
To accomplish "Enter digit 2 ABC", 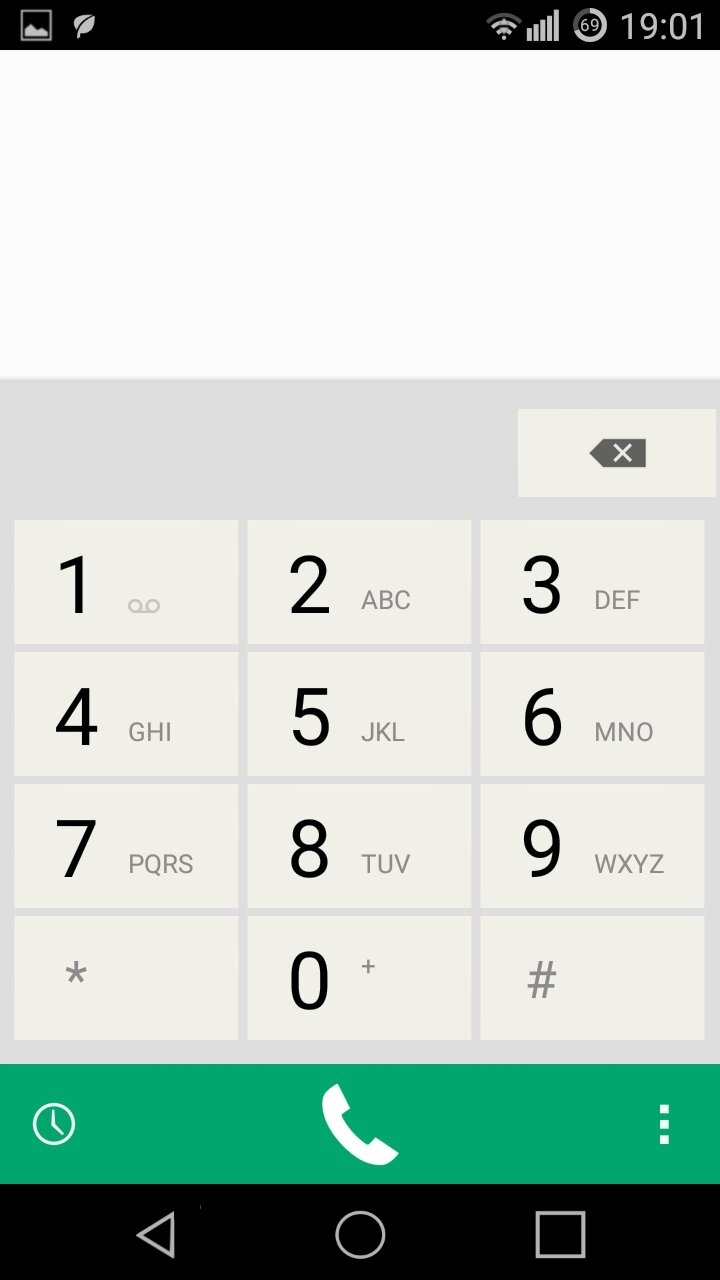I will (x=359, y=583).
